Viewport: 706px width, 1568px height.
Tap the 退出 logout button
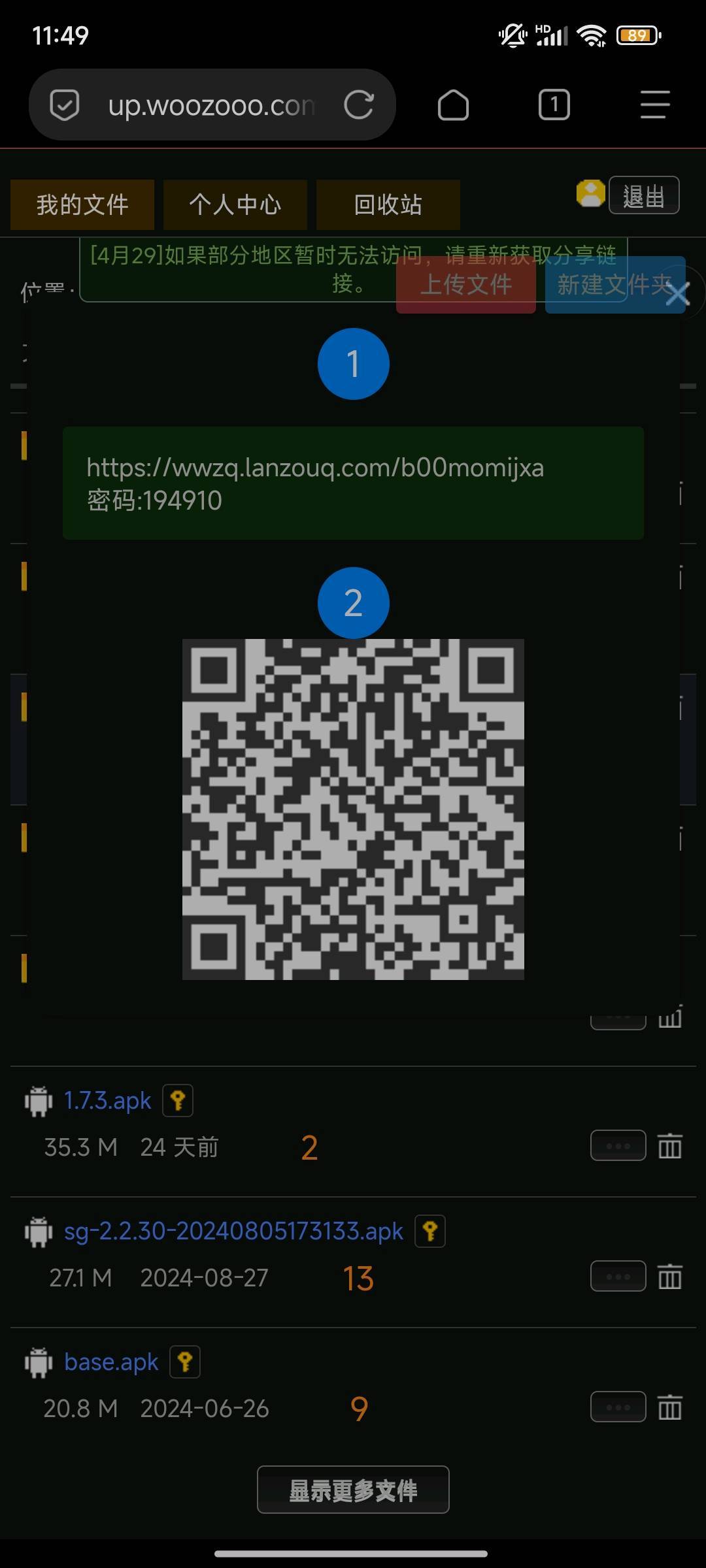coord(644,195)
